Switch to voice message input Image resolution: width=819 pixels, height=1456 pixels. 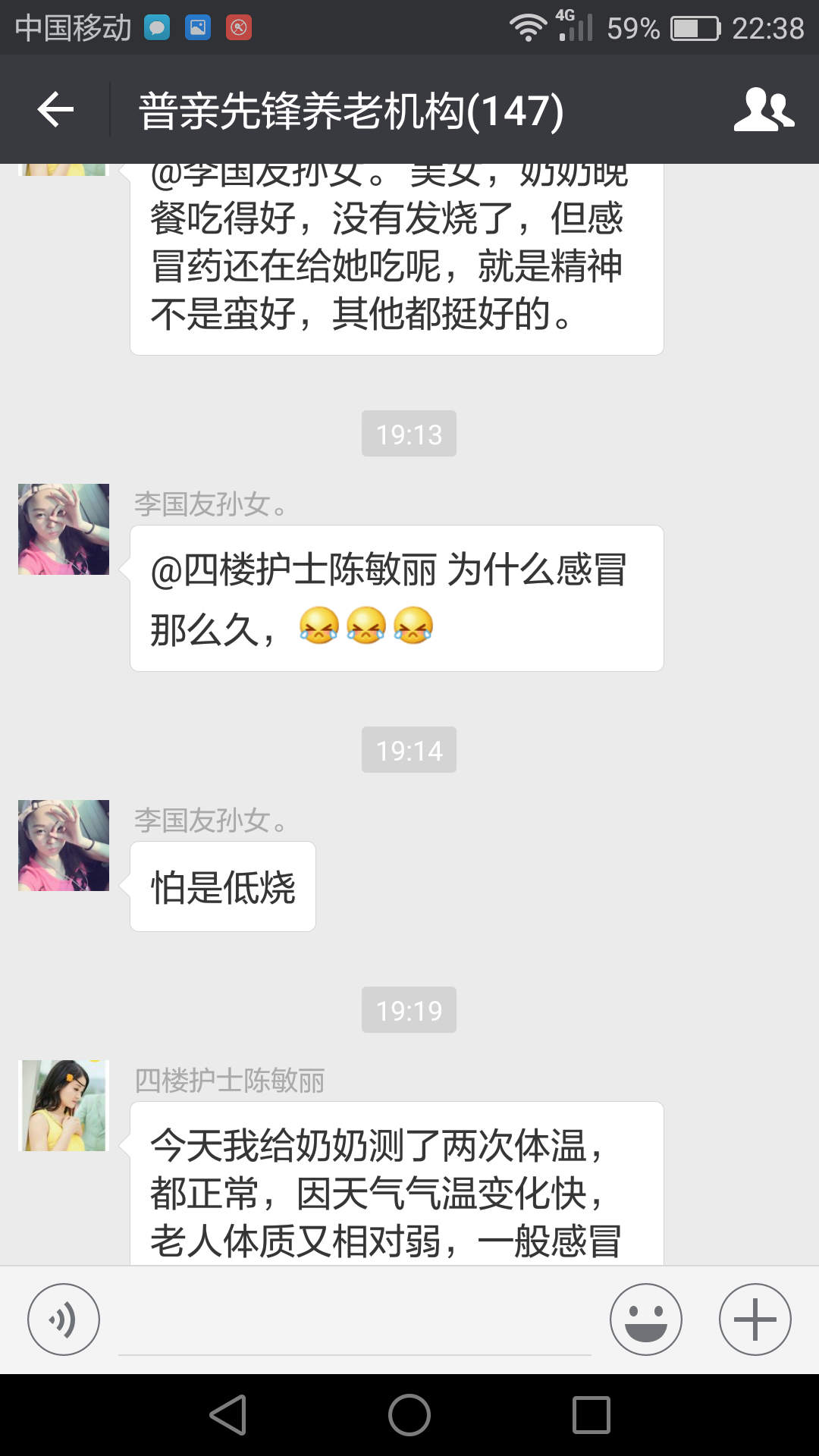(64, 1319)
